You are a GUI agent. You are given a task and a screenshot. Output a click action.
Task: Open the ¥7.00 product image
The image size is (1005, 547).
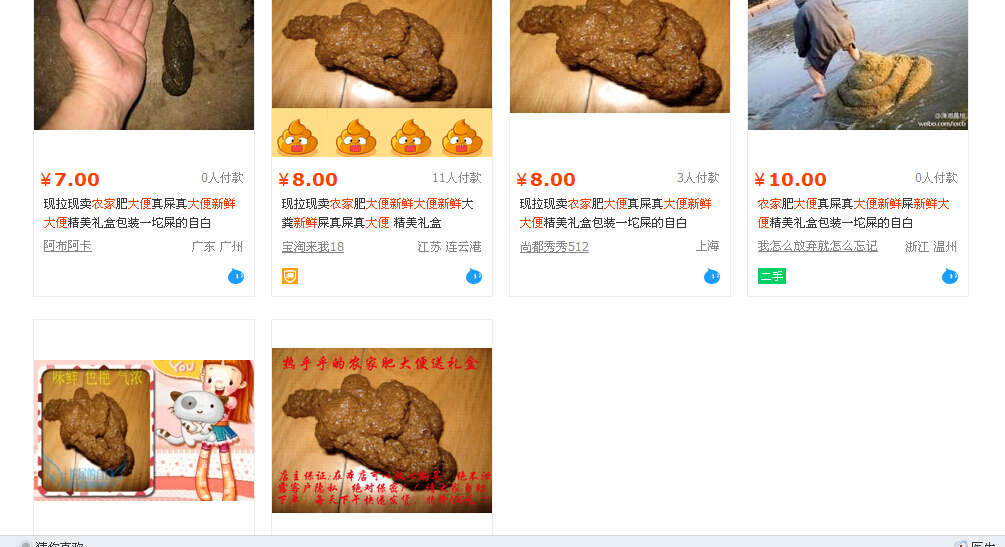point(144,65)
